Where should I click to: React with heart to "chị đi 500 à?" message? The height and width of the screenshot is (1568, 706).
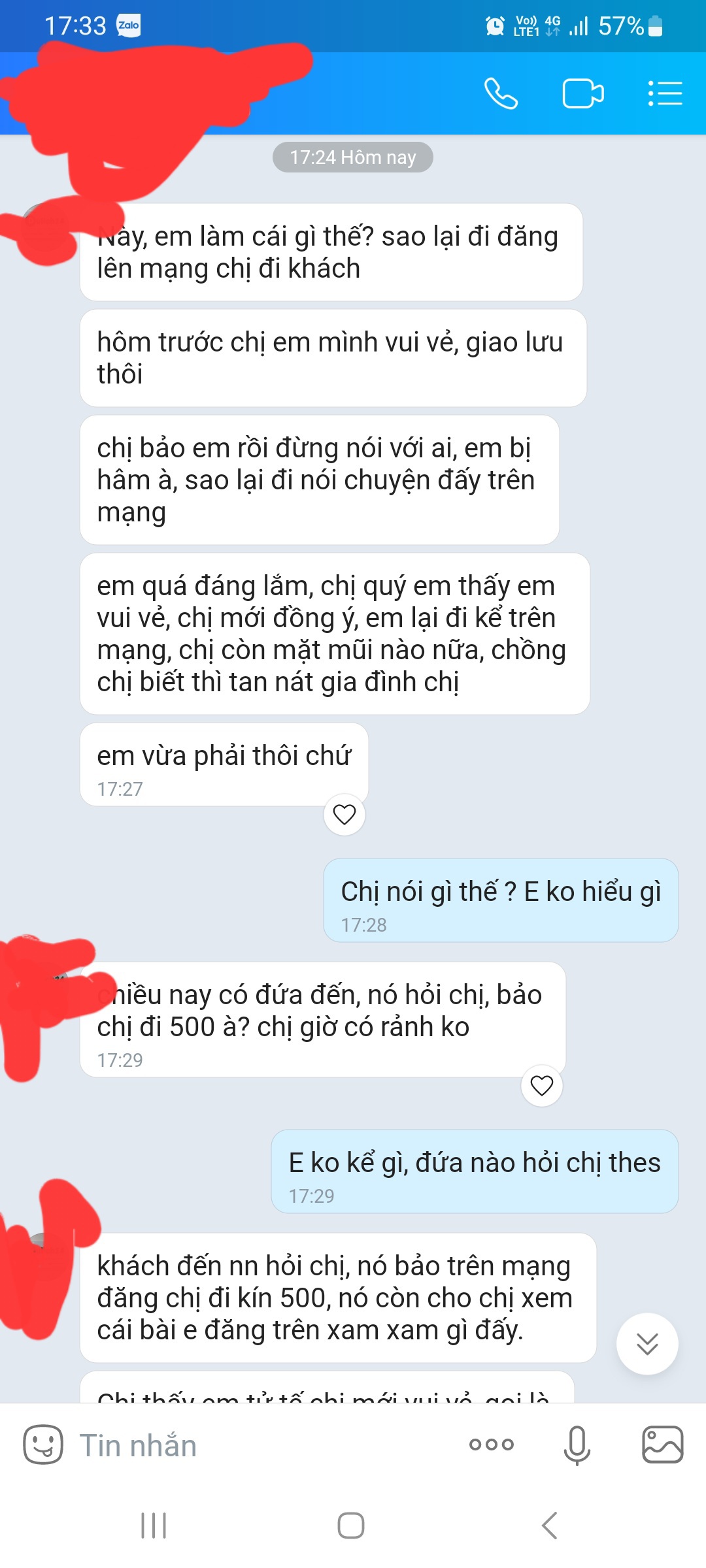(542, 1086)
